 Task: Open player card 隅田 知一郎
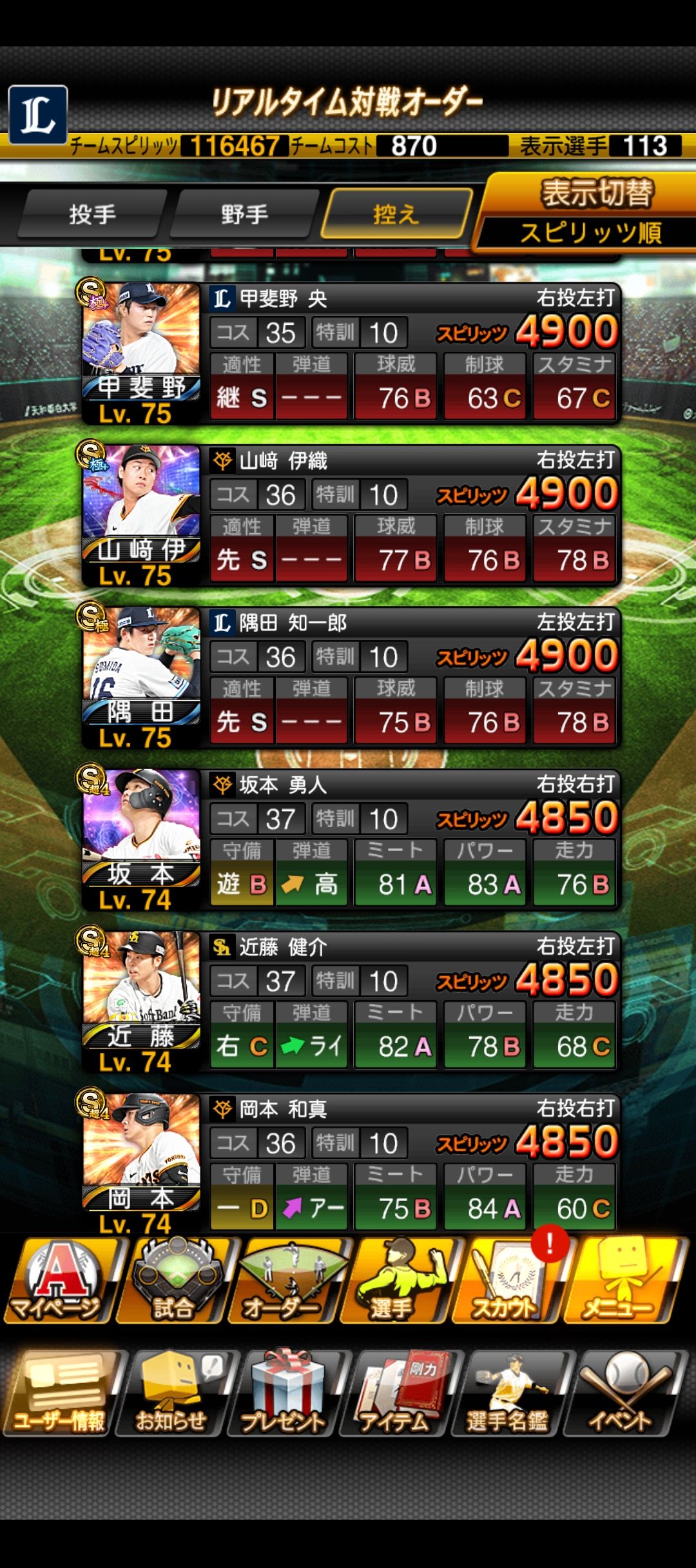click(x=351, y=677)
